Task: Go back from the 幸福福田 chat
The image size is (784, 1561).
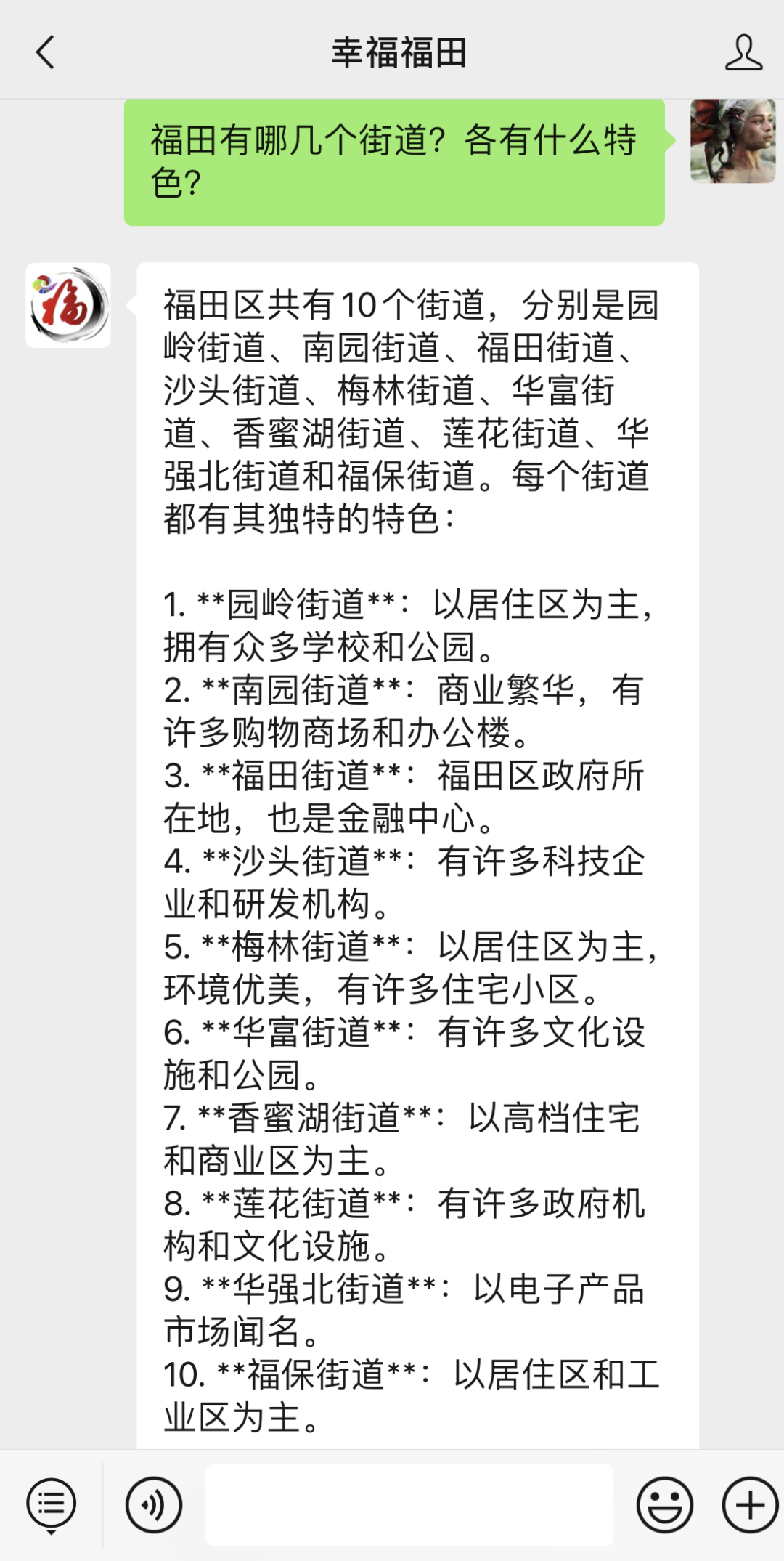Action: point(45,52)
